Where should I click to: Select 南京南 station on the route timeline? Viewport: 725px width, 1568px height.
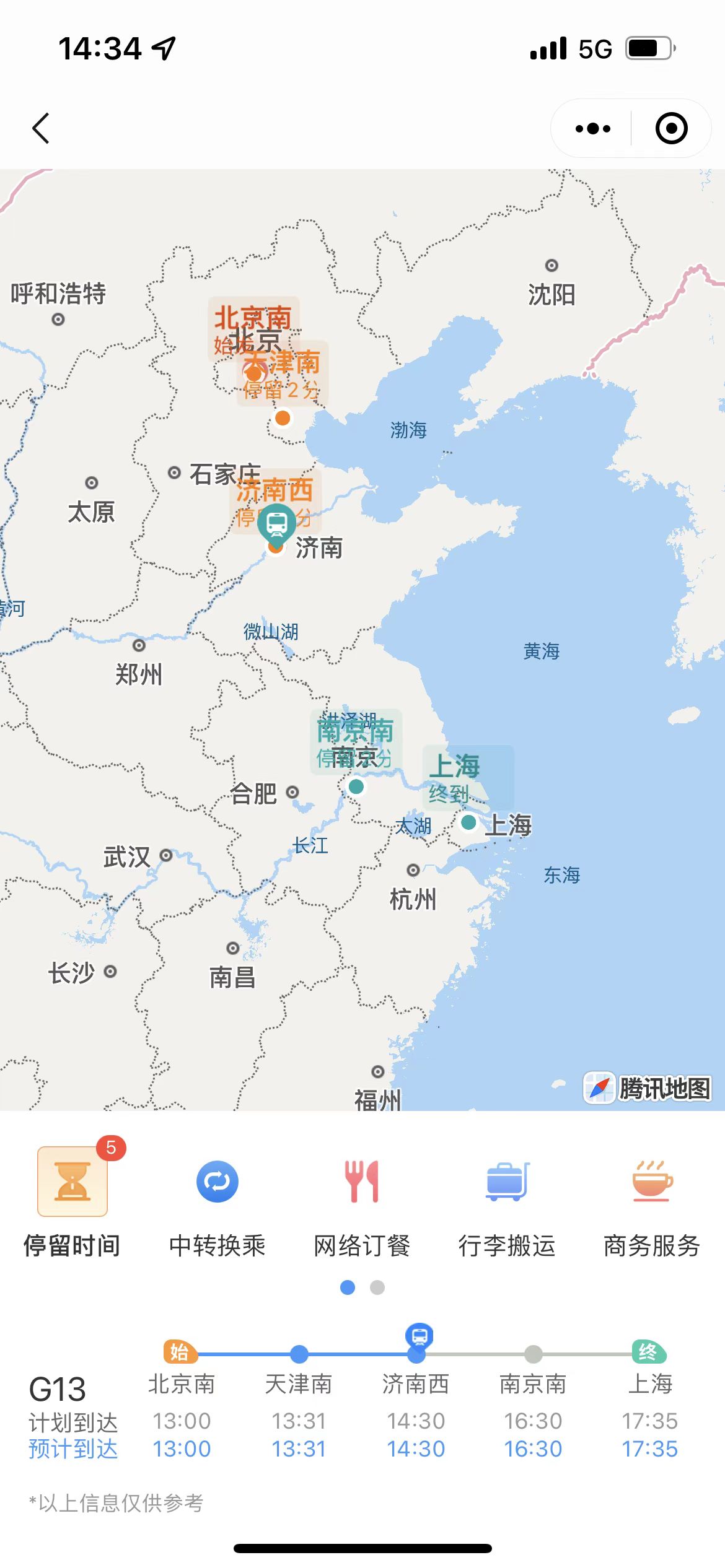click(x=533, y=1383)
